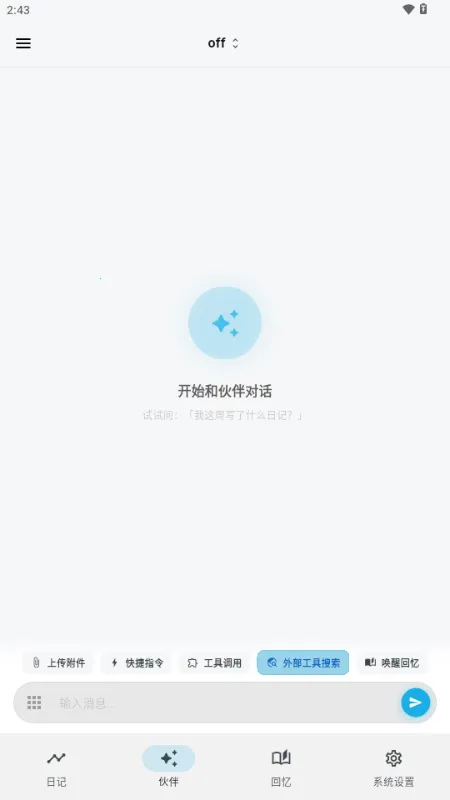Tap the 唤醒回忆 chip
This screenshot has height=800, width=450.
392,663
